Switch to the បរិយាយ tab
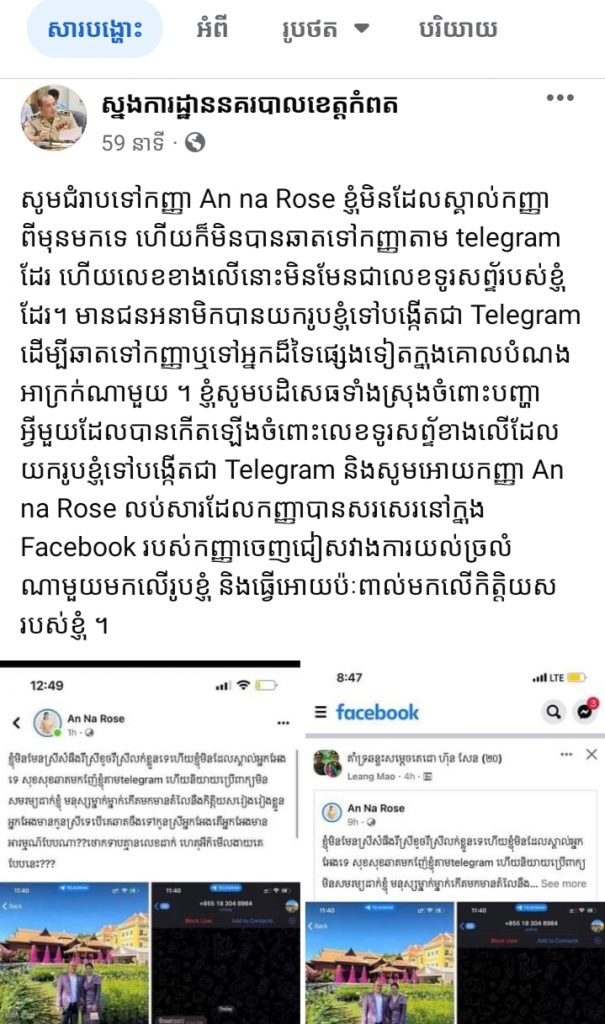605x1024 pixels. tap(458, 28)
